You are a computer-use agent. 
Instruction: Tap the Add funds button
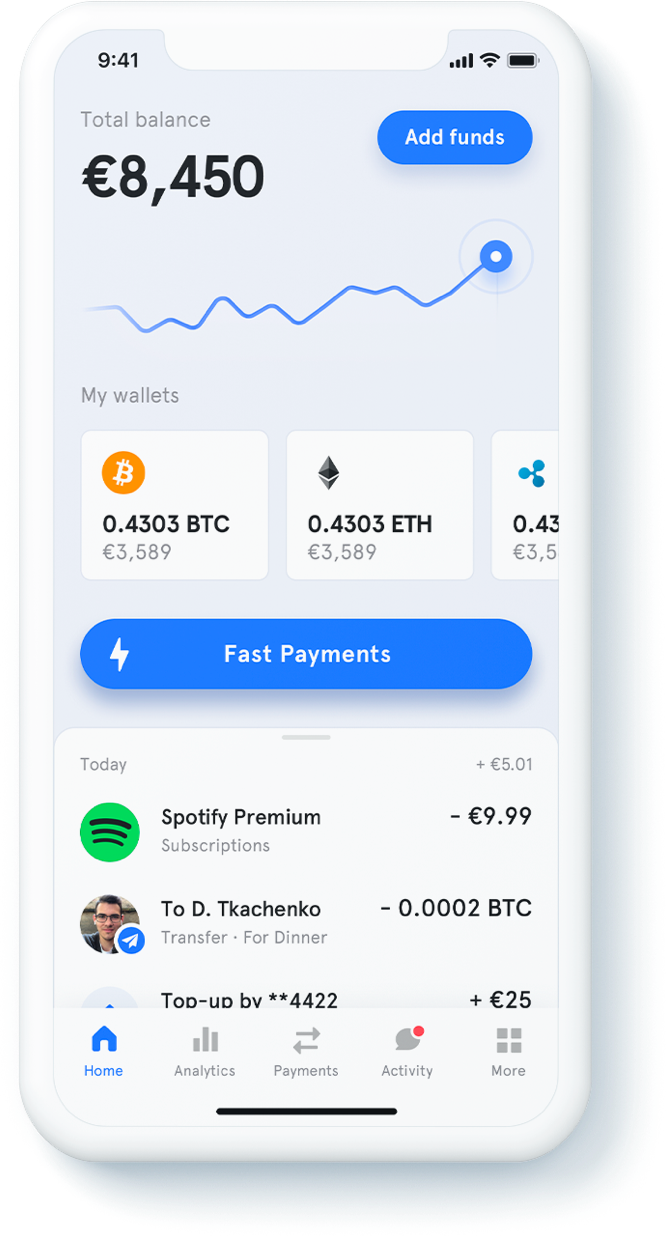click(454, 138)
